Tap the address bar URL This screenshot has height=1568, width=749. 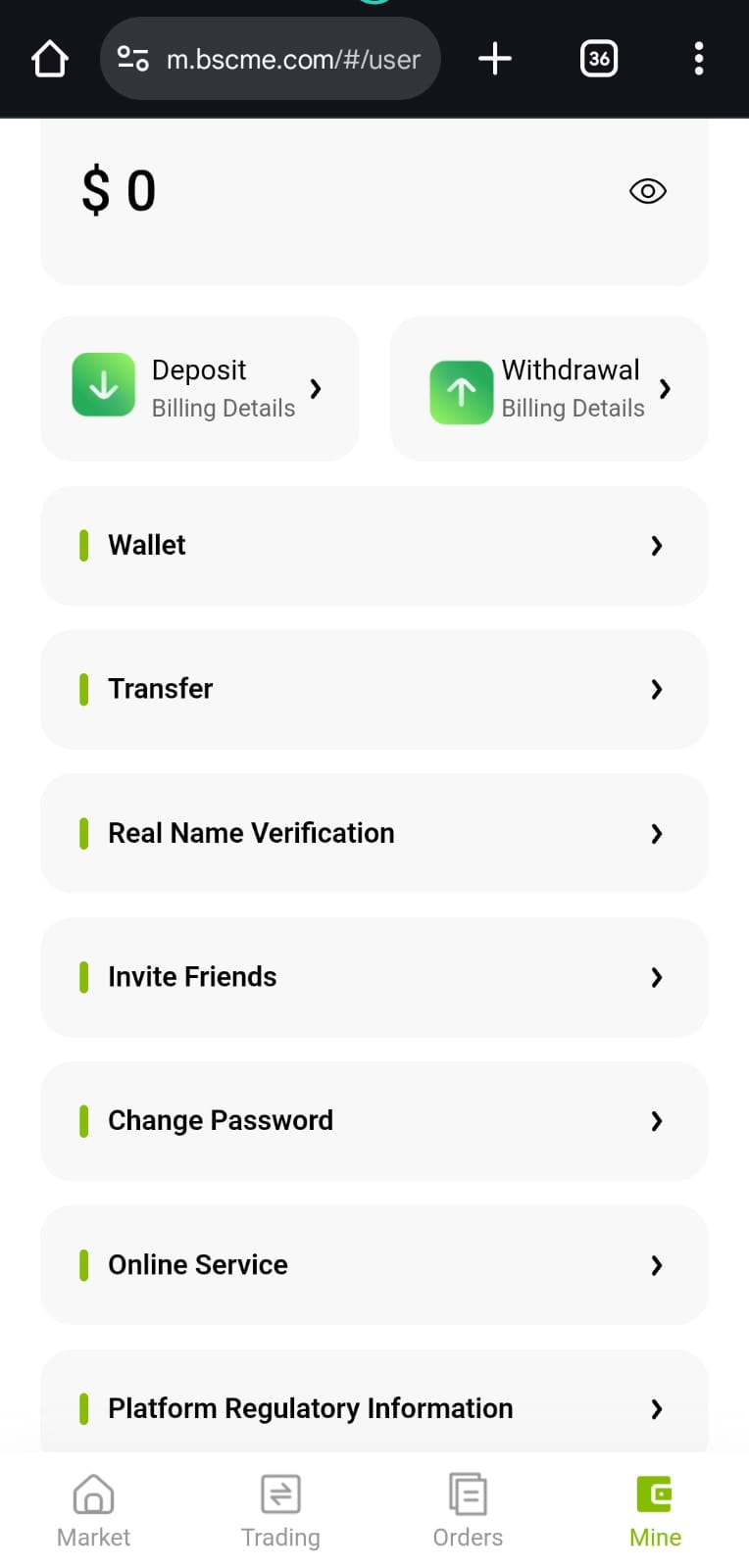point(293,60)
